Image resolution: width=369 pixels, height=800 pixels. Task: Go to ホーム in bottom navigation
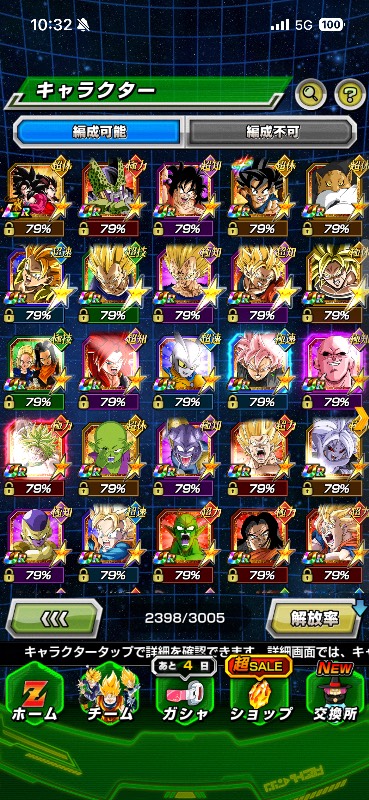coord(35,696)
